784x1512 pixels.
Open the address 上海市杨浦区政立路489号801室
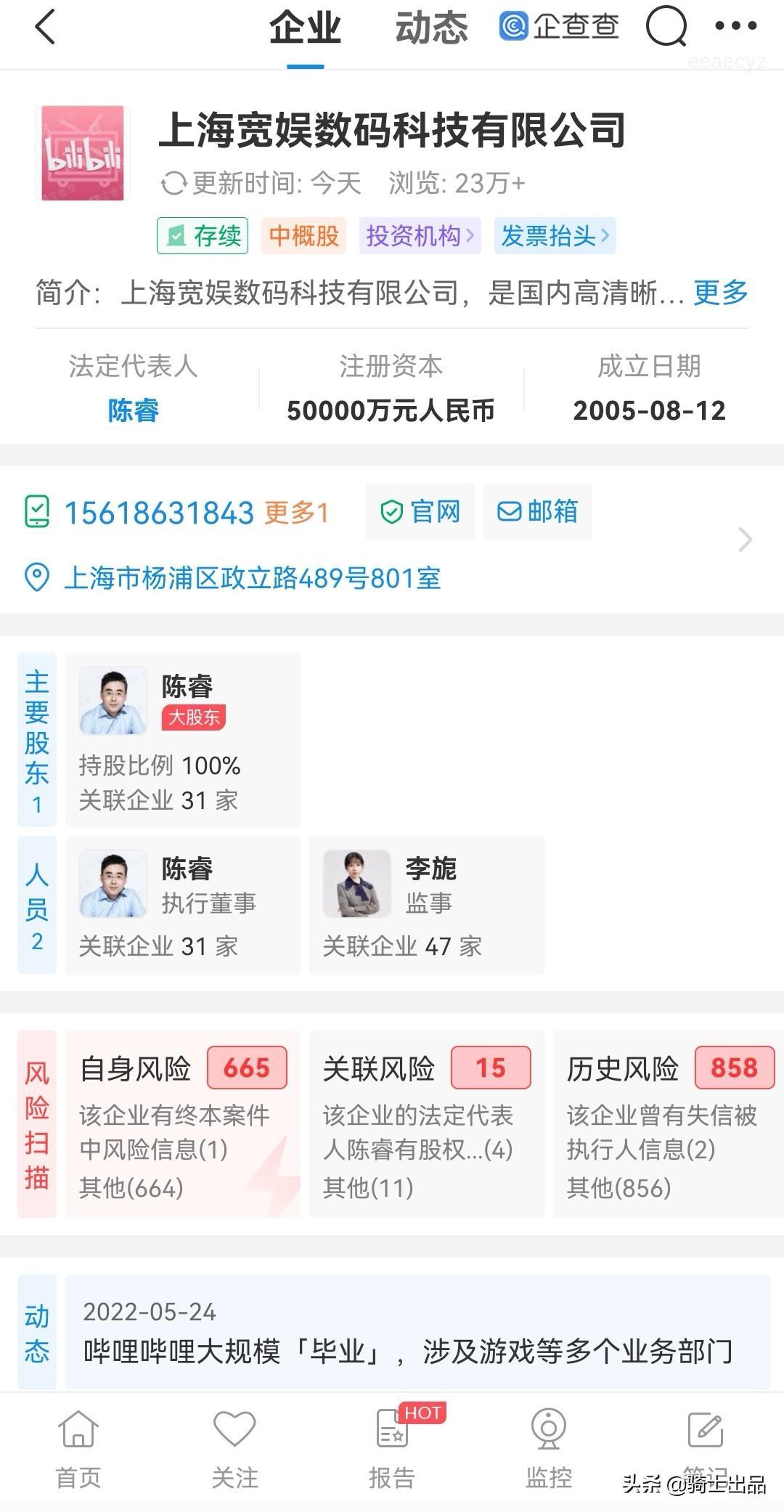tap(252, 579)
